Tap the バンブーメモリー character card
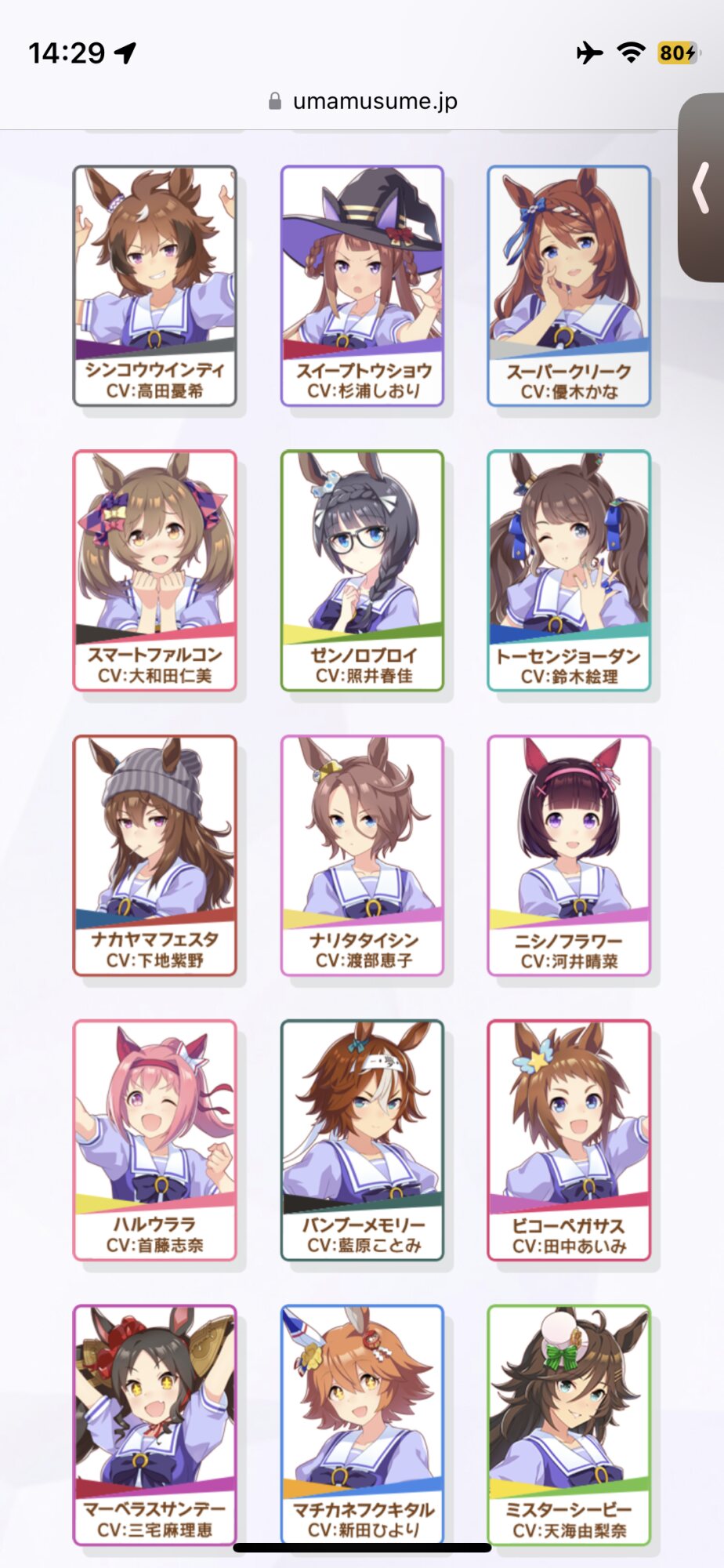Viewport: 724px width, 1568px height. pyautogui.click(x=362, y=1140)
